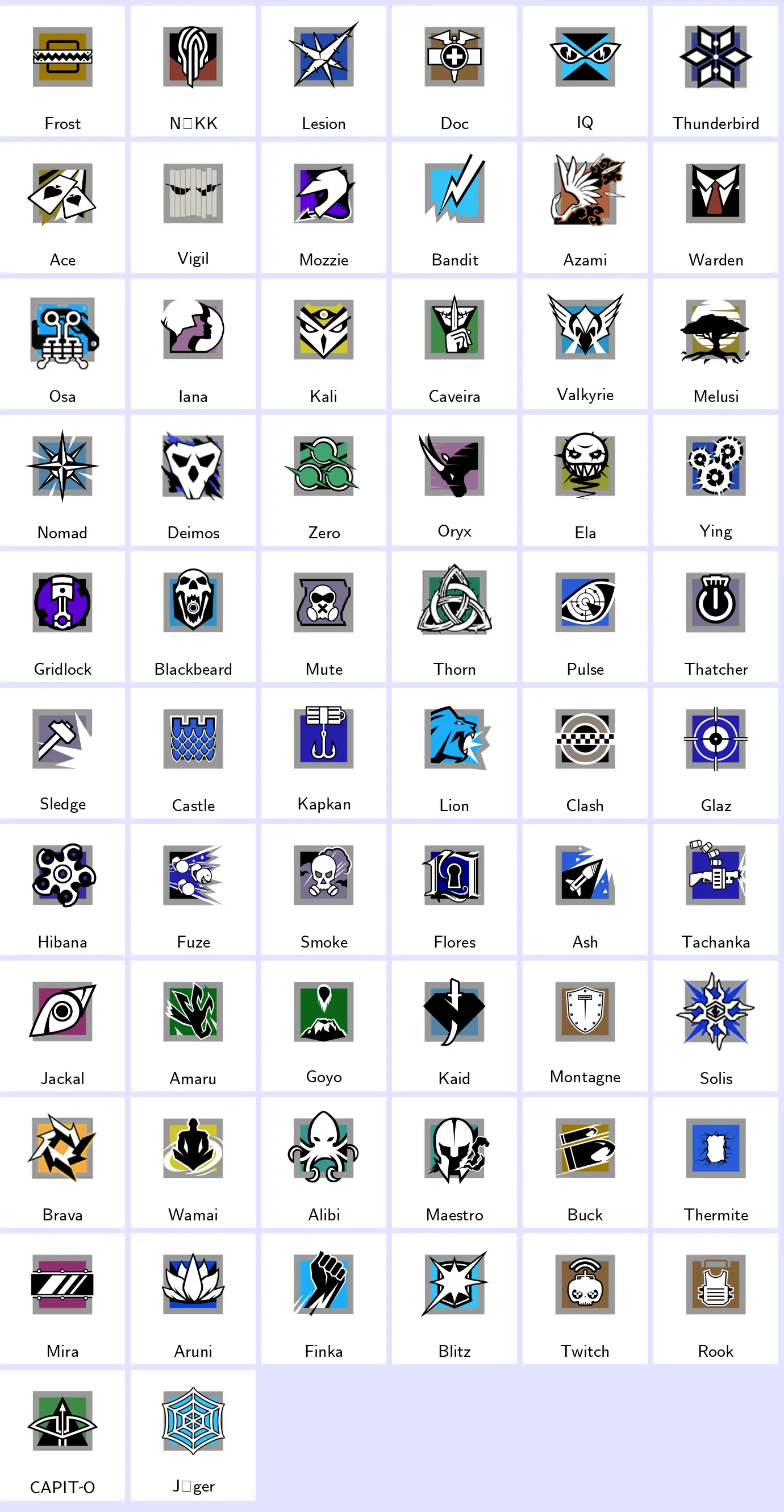784x1512 pixels.
Task: Select the Frost operator tile
Action: [62, 71]
